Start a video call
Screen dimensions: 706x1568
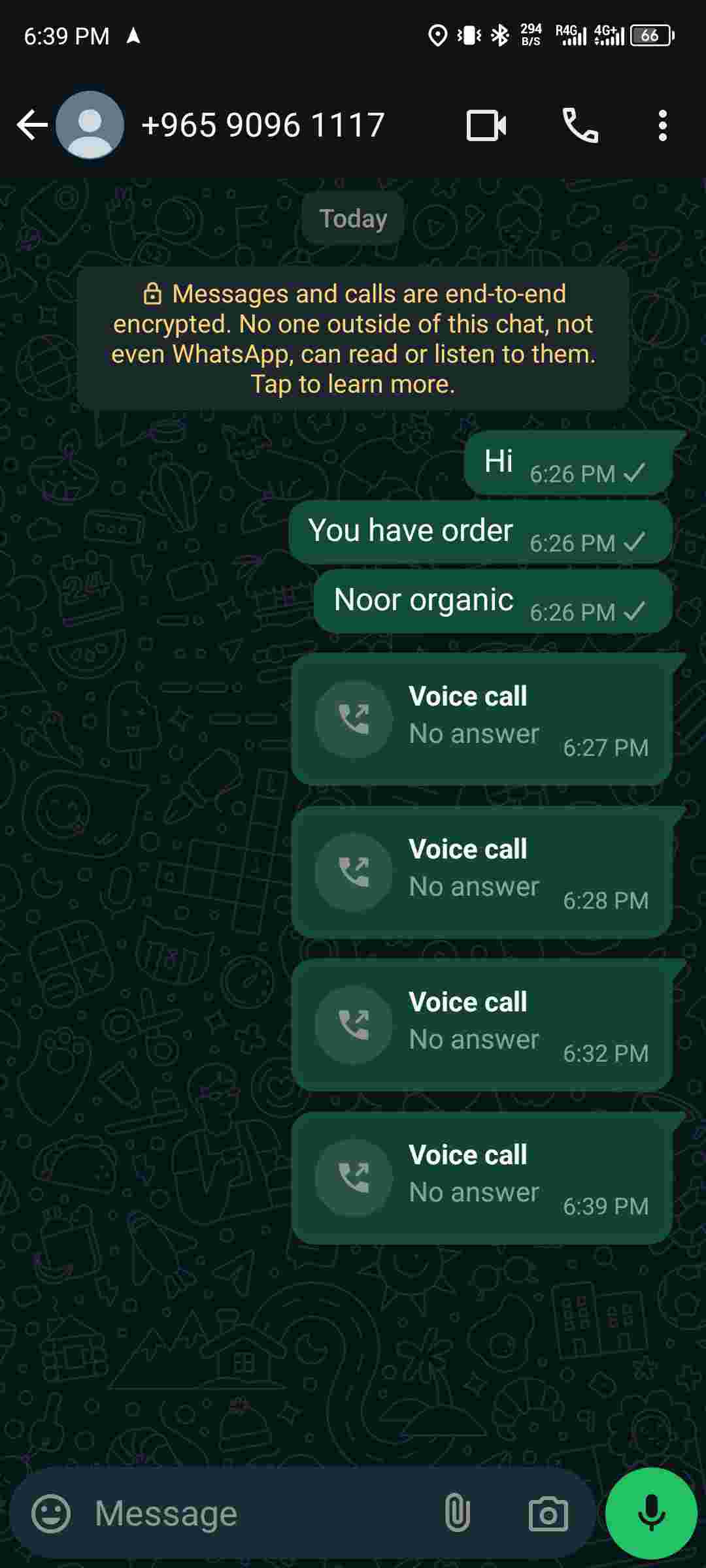486,125
